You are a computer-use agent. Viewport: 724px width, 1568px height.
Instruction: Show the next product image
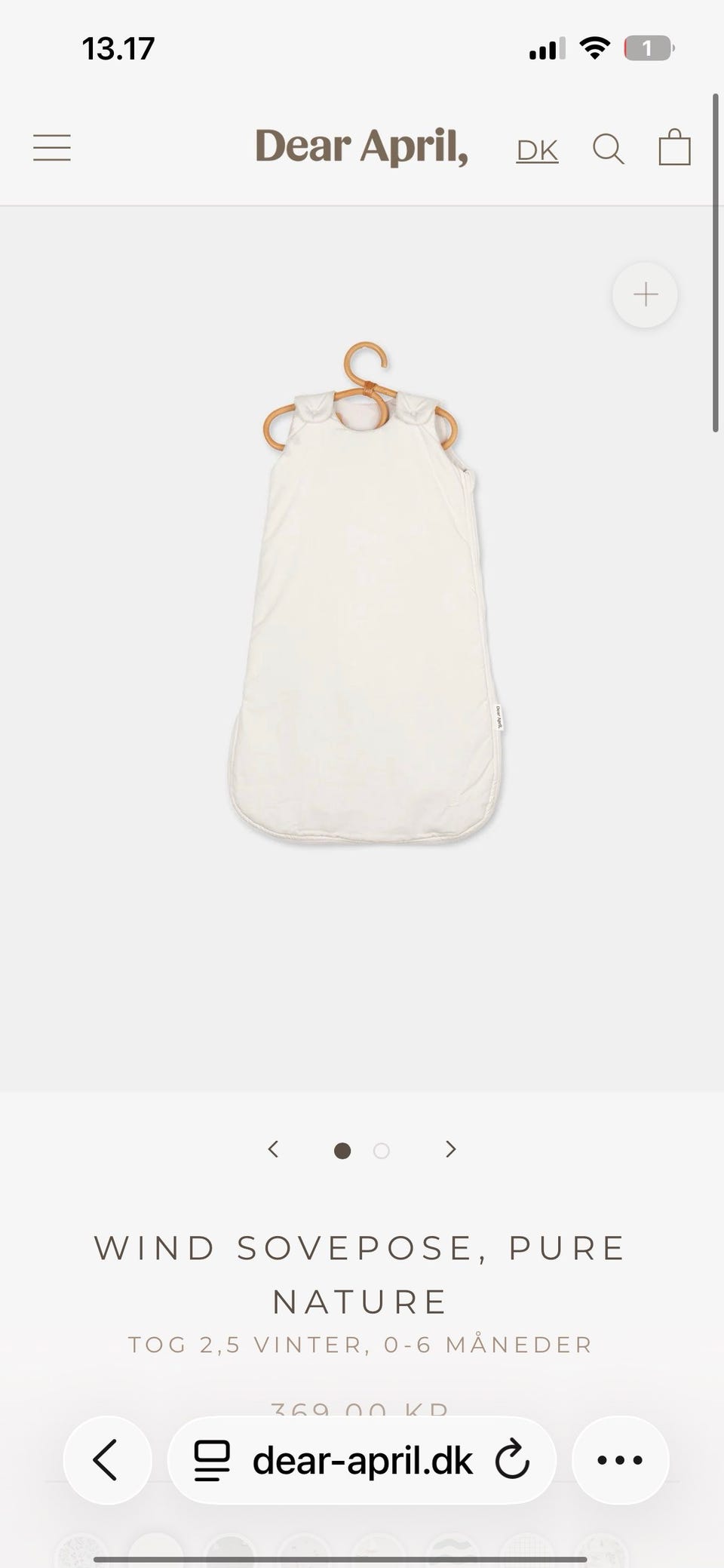tap(451, 1149)
